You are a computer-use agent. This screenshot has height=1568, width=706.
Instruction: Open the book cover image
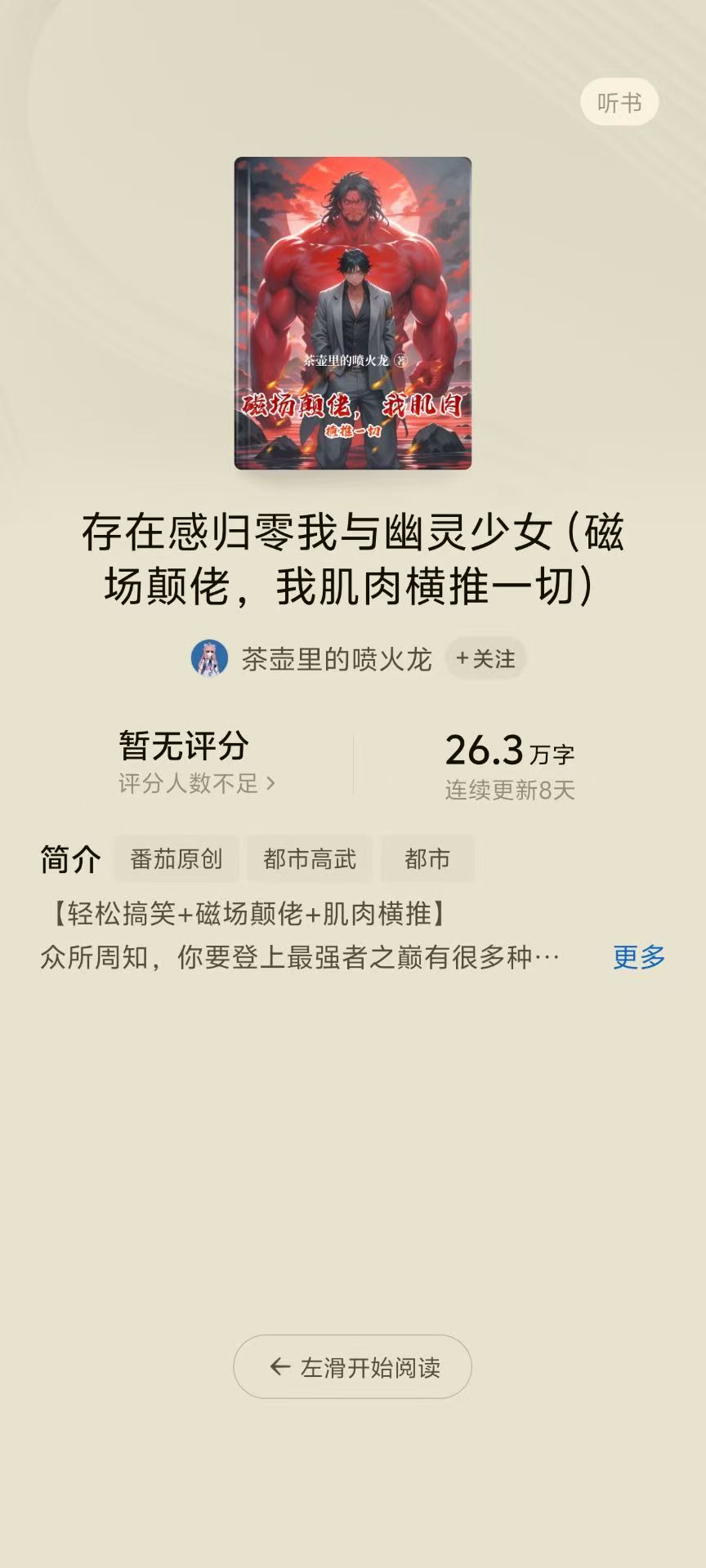point(353,313)
